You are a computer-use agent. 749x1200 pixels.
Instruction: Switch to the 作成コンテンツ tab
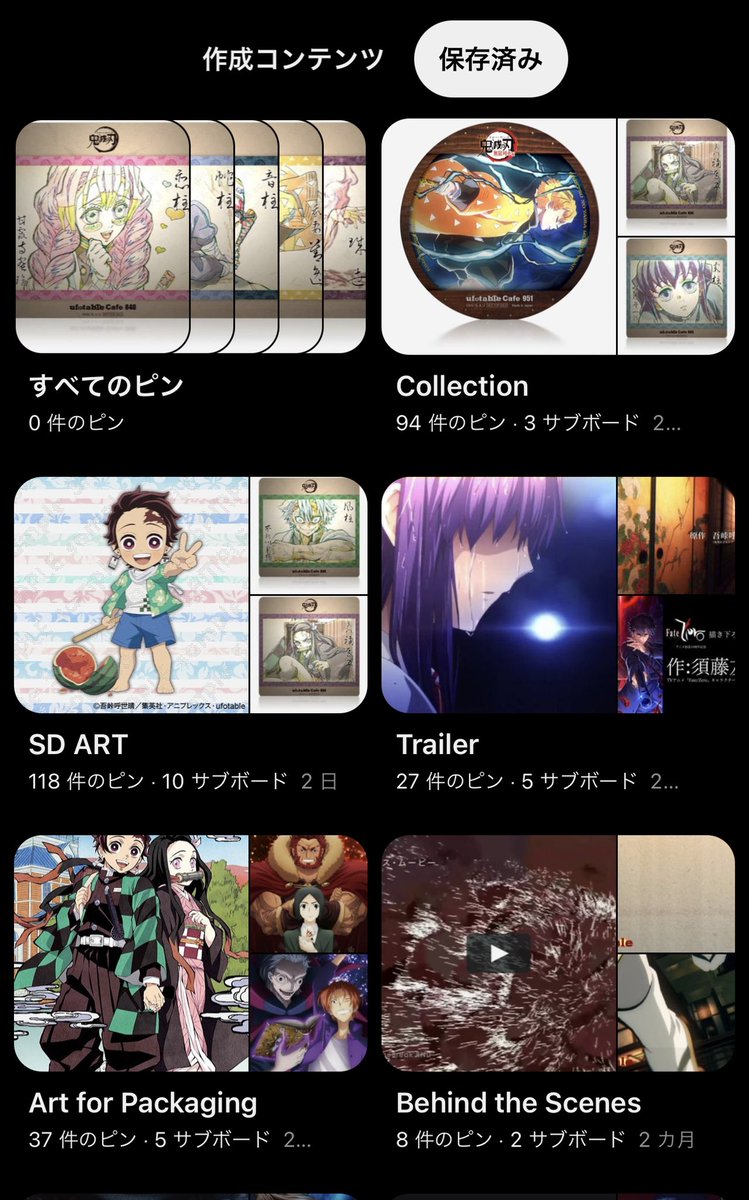pyautogui.click(x=292, y=59)
